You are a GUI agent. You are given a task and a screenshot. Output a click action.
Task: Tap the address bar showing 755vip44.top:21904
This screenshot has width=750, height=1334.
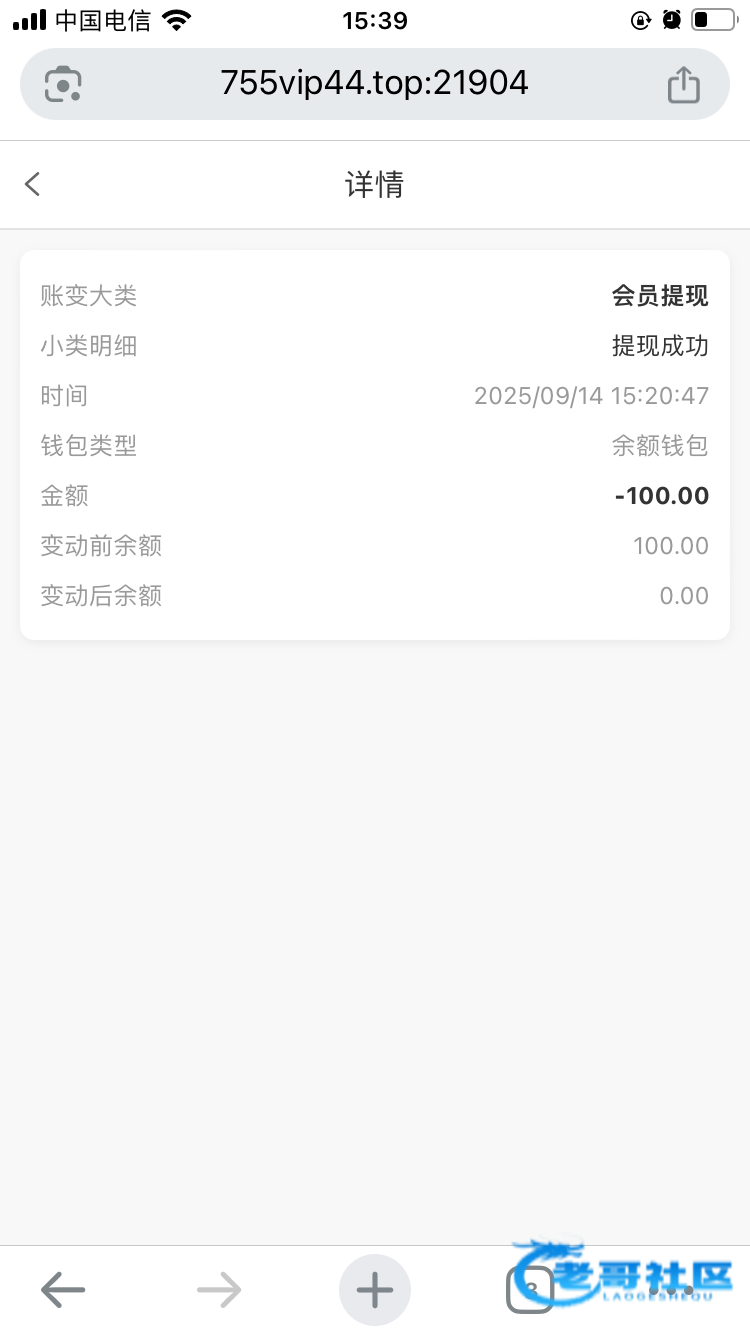click(374, 83)
